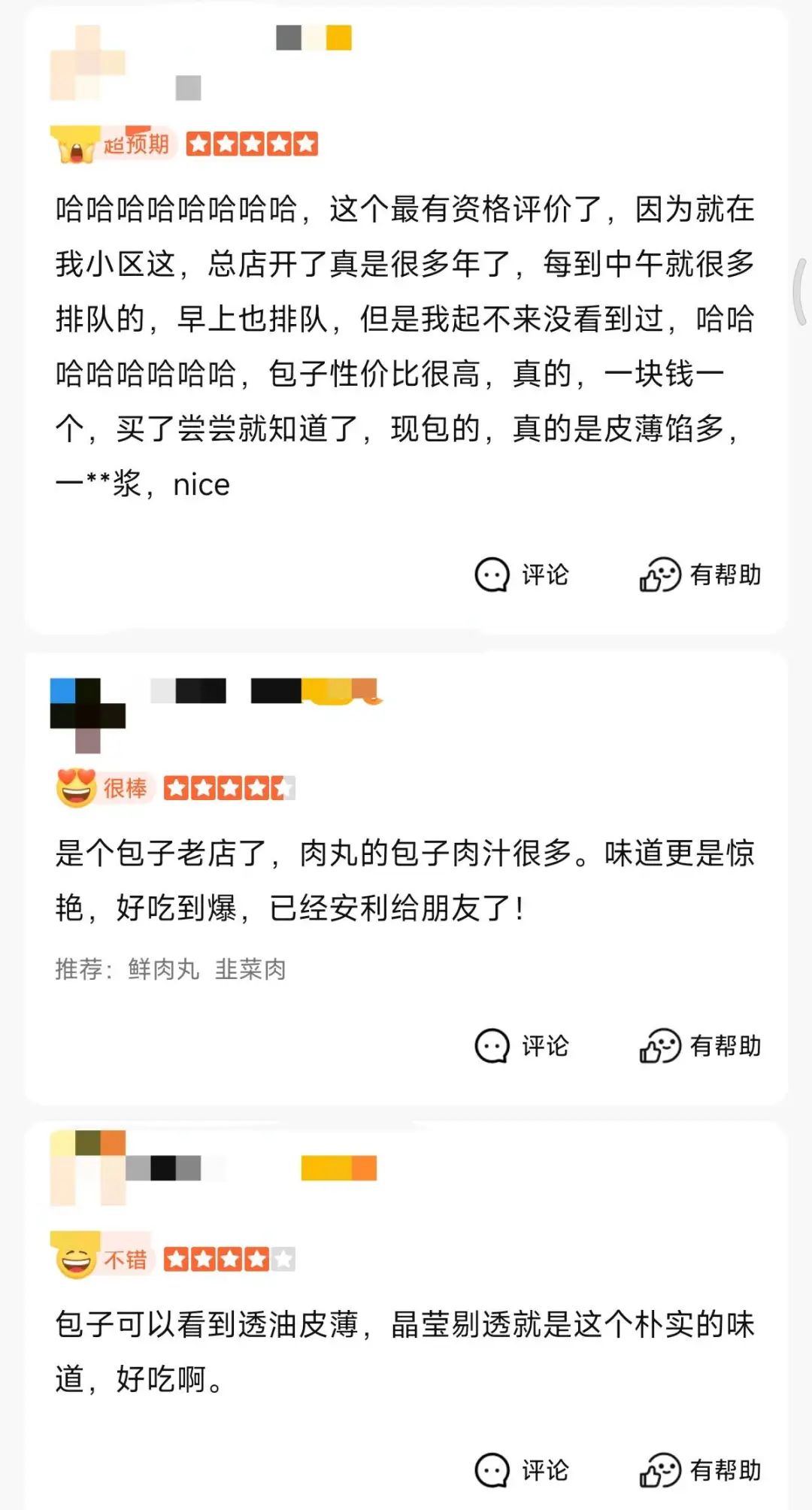Viewport: 812px width, 1510px height.
Task: Mark the "超预期" review as 有帮助
Action: click(x=700, y=575)
